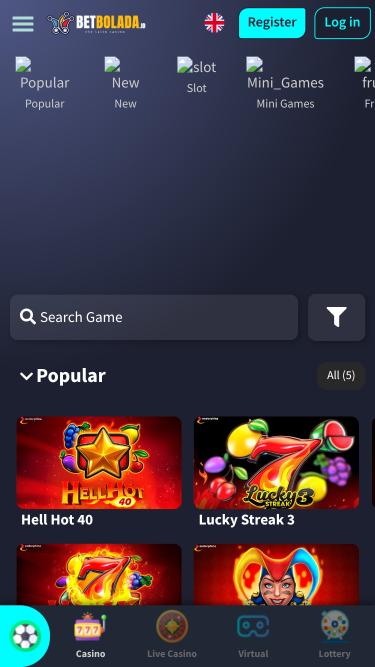Select the Mini Games category
Viewport: 375px width, 667px height.
[285, 84]
